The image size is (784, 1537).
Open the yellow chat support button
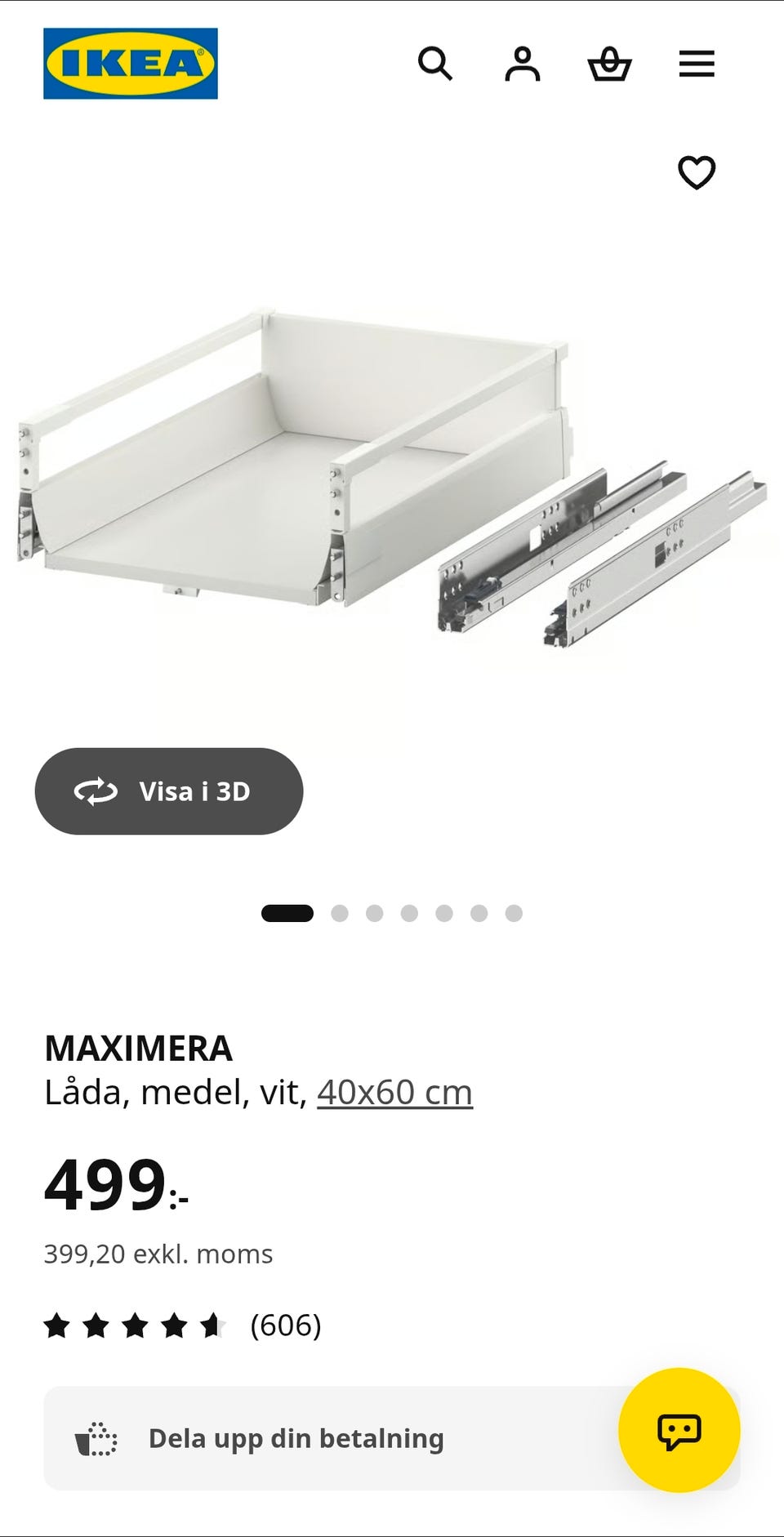coord(679,1430)
